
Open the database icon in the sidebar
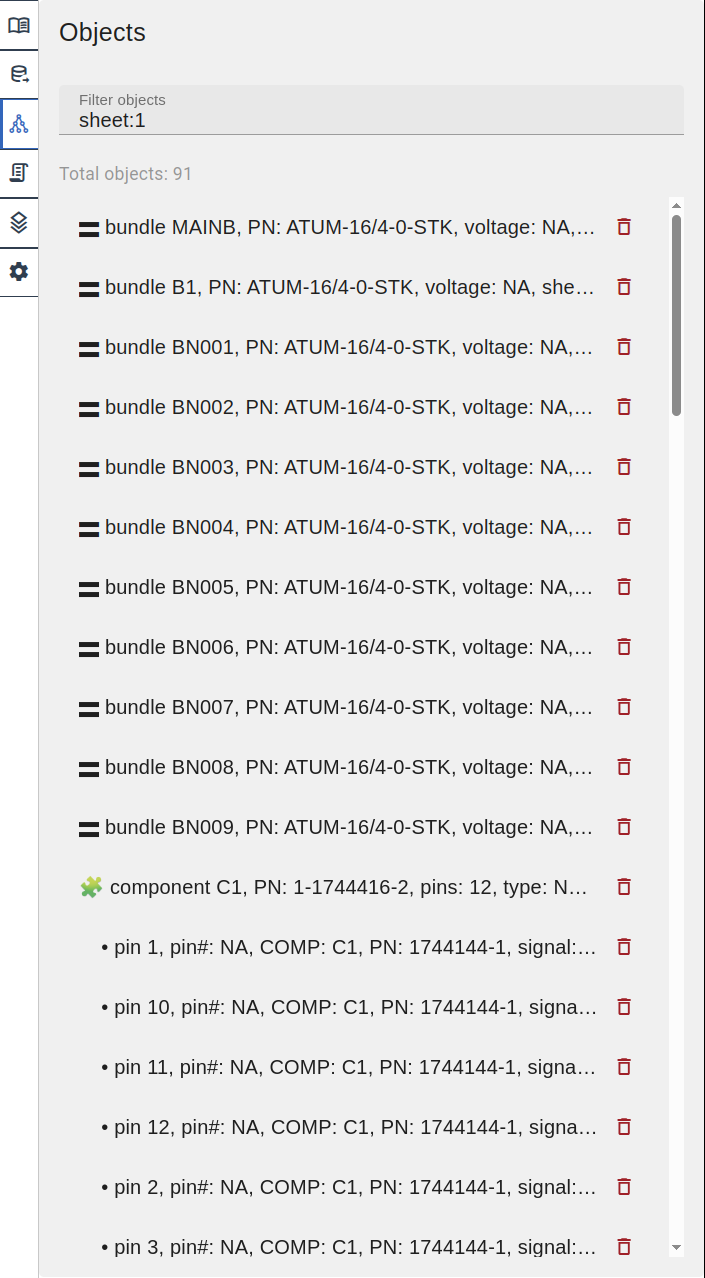19,74
